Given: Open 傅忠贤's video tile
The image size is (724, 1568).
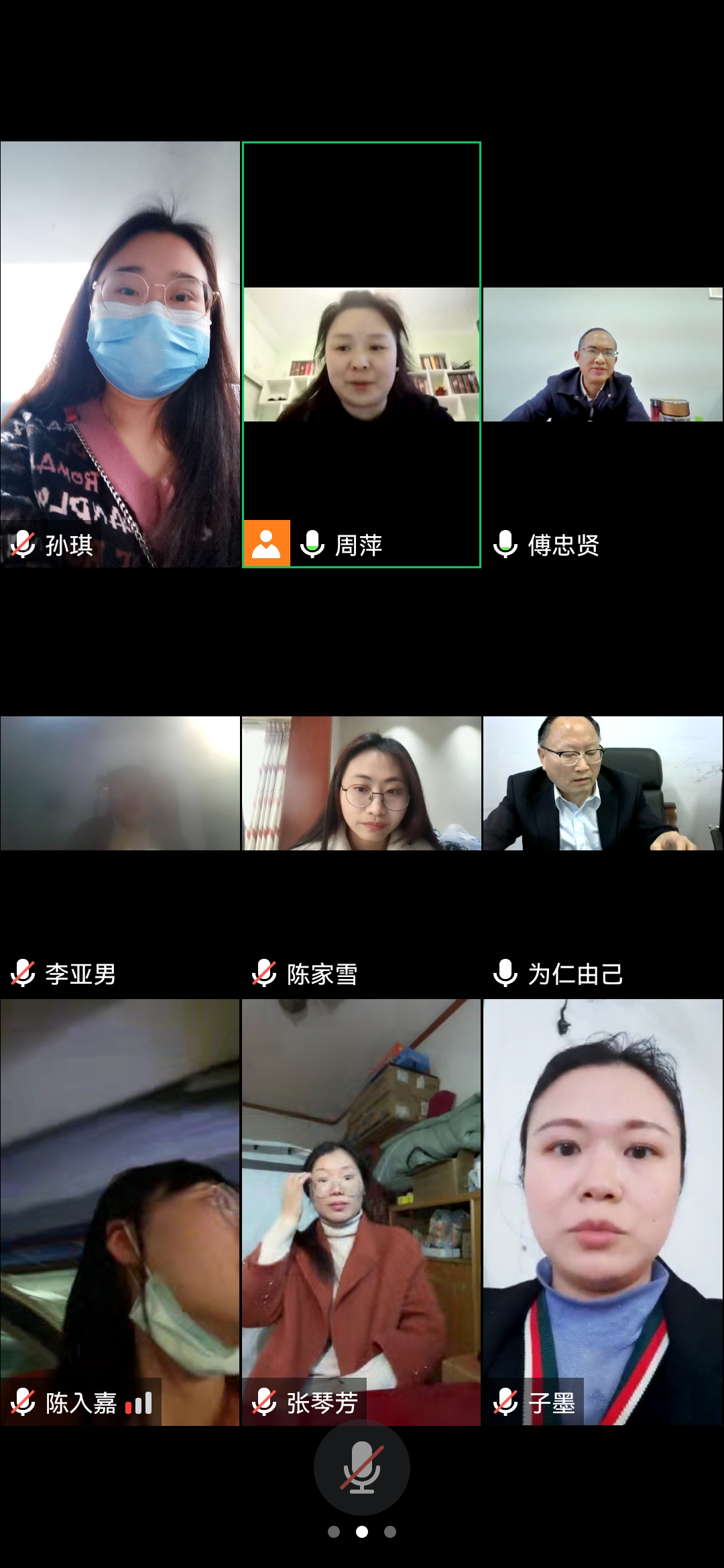Looking at the screenshot, I should click(x=603, y=354).
